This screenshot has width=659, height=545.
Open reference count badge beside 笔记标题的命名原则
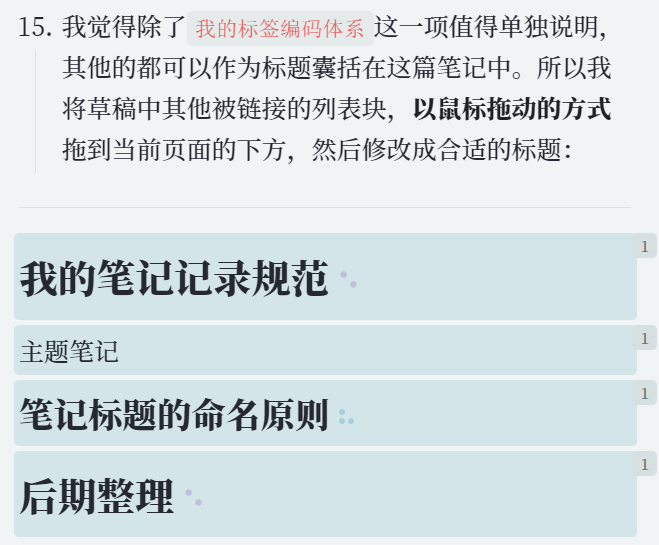(x=645, y=394)
